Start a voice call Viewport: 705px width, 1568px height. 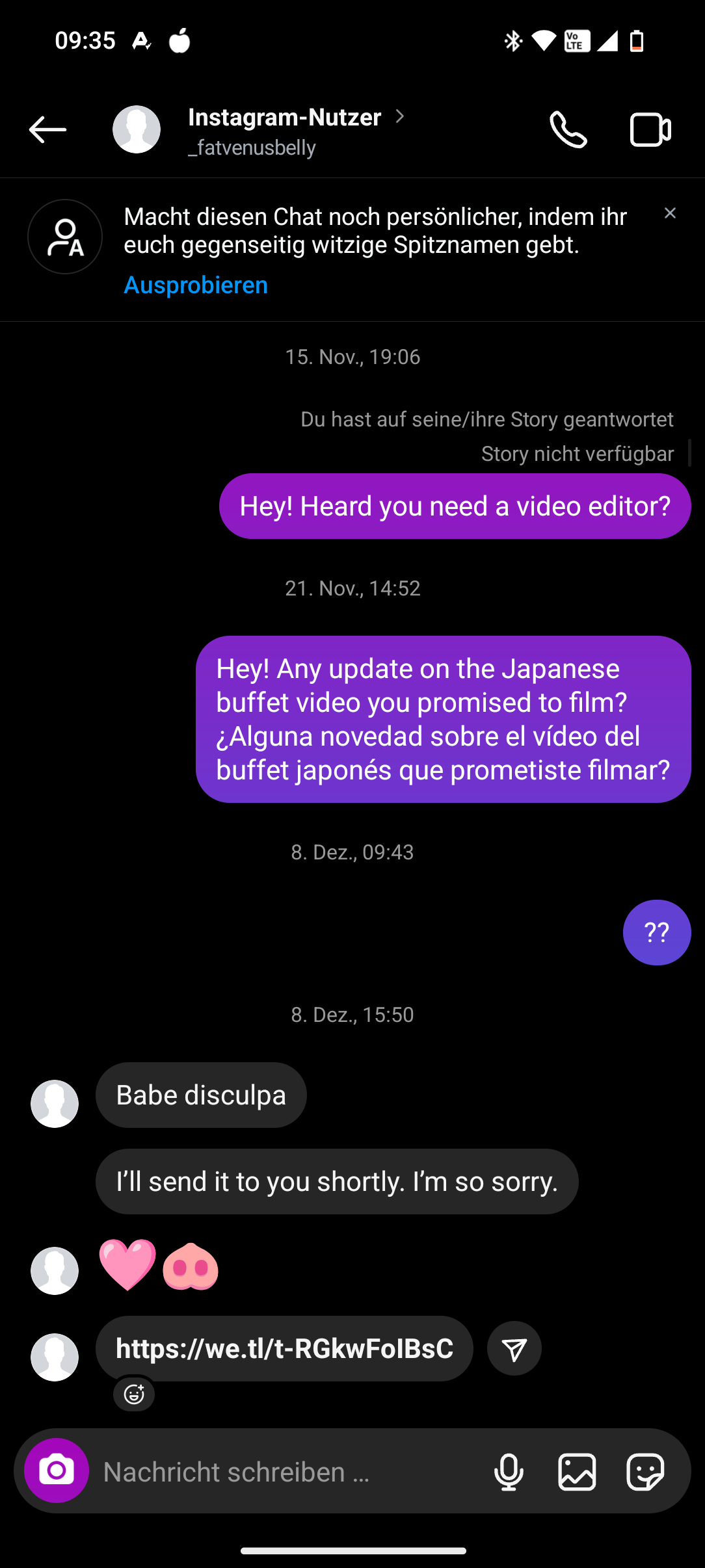568,130
